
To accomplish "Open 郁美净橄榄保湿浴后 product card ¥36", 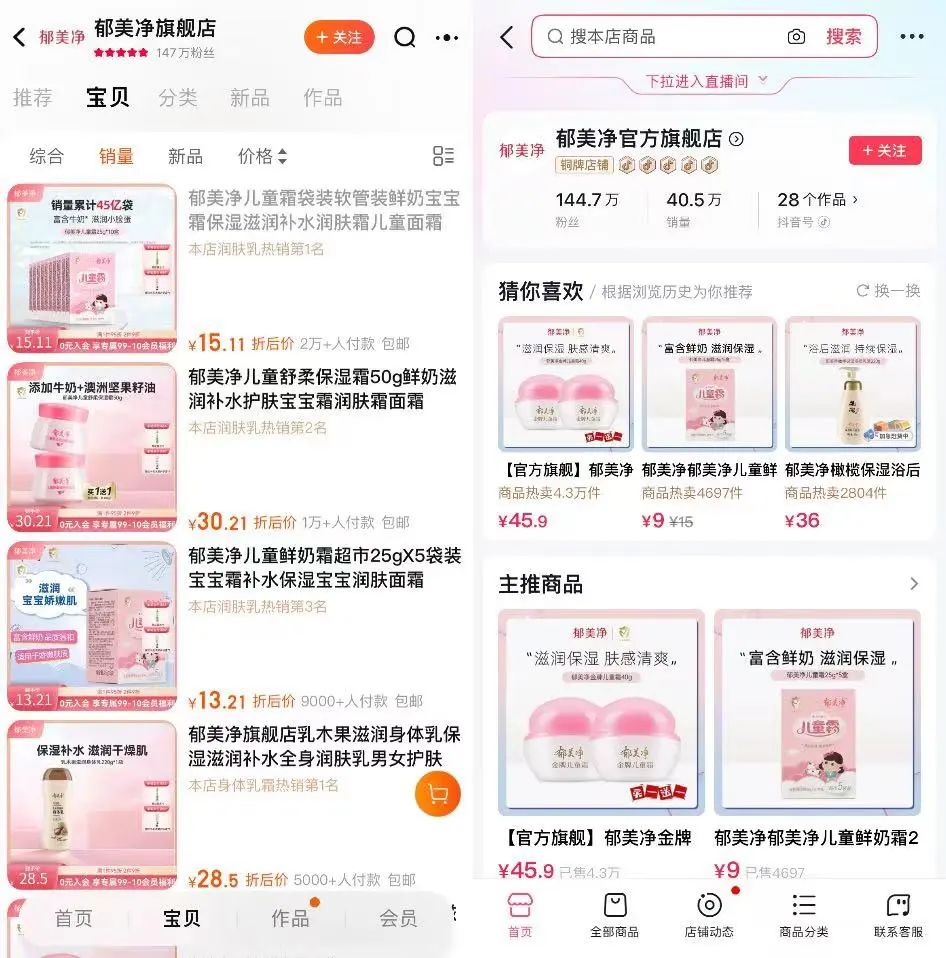I will (x=852, y=423).
